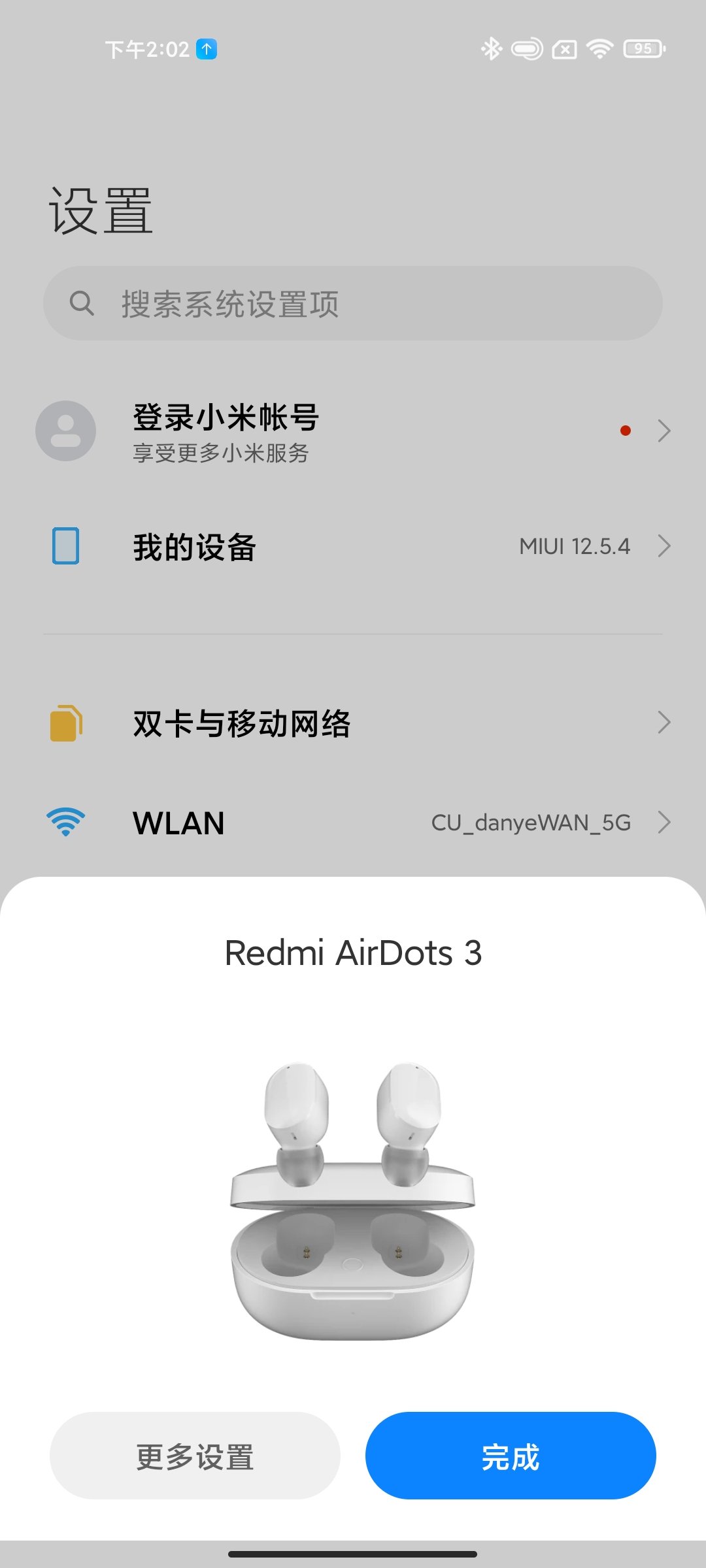Expand WLAN settings via the chevron
This screenshot has height=1568, width=706.
coord(665,823)
